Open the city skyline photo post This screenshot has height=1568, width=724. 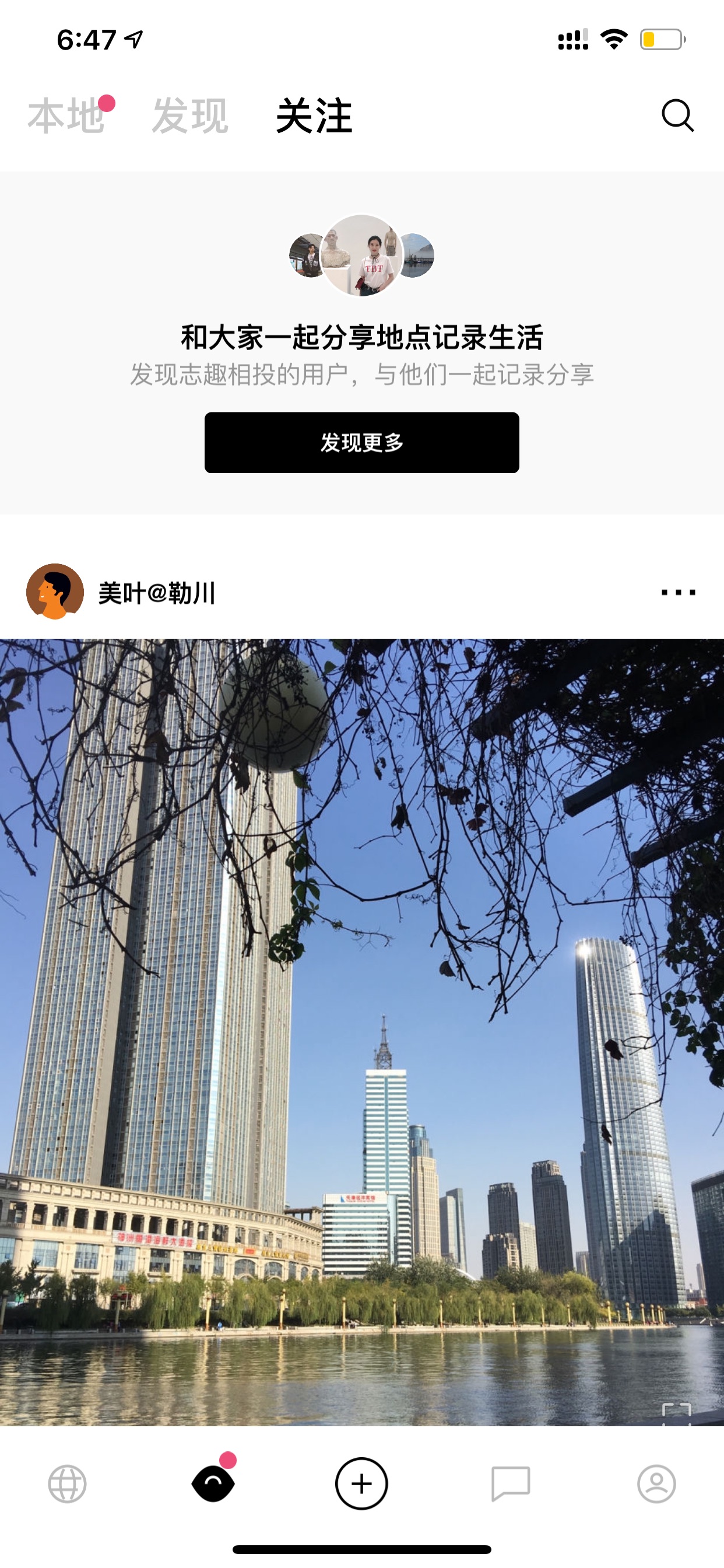point(362,1032)
